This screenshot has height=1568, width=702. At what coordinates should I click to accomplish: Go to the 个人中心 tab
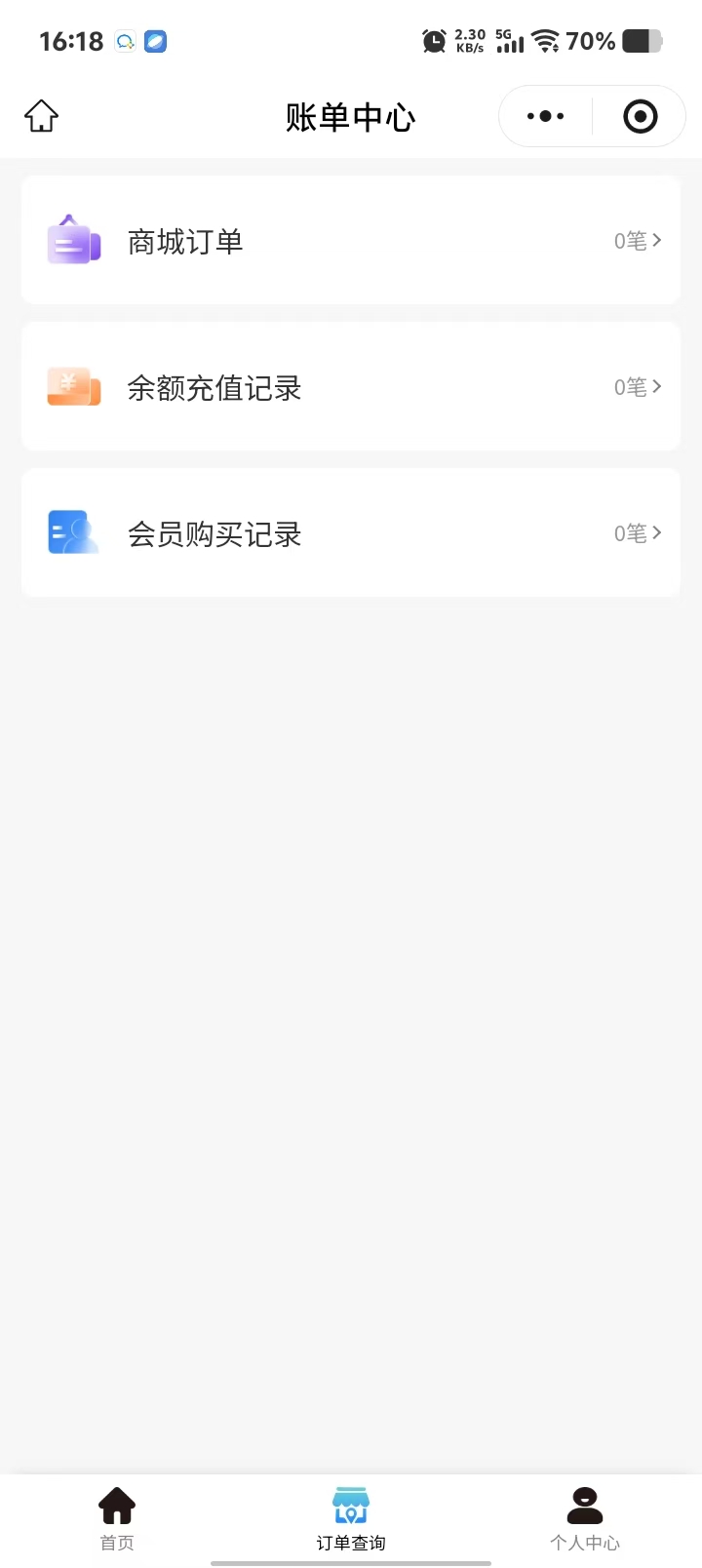[585, 1518]
